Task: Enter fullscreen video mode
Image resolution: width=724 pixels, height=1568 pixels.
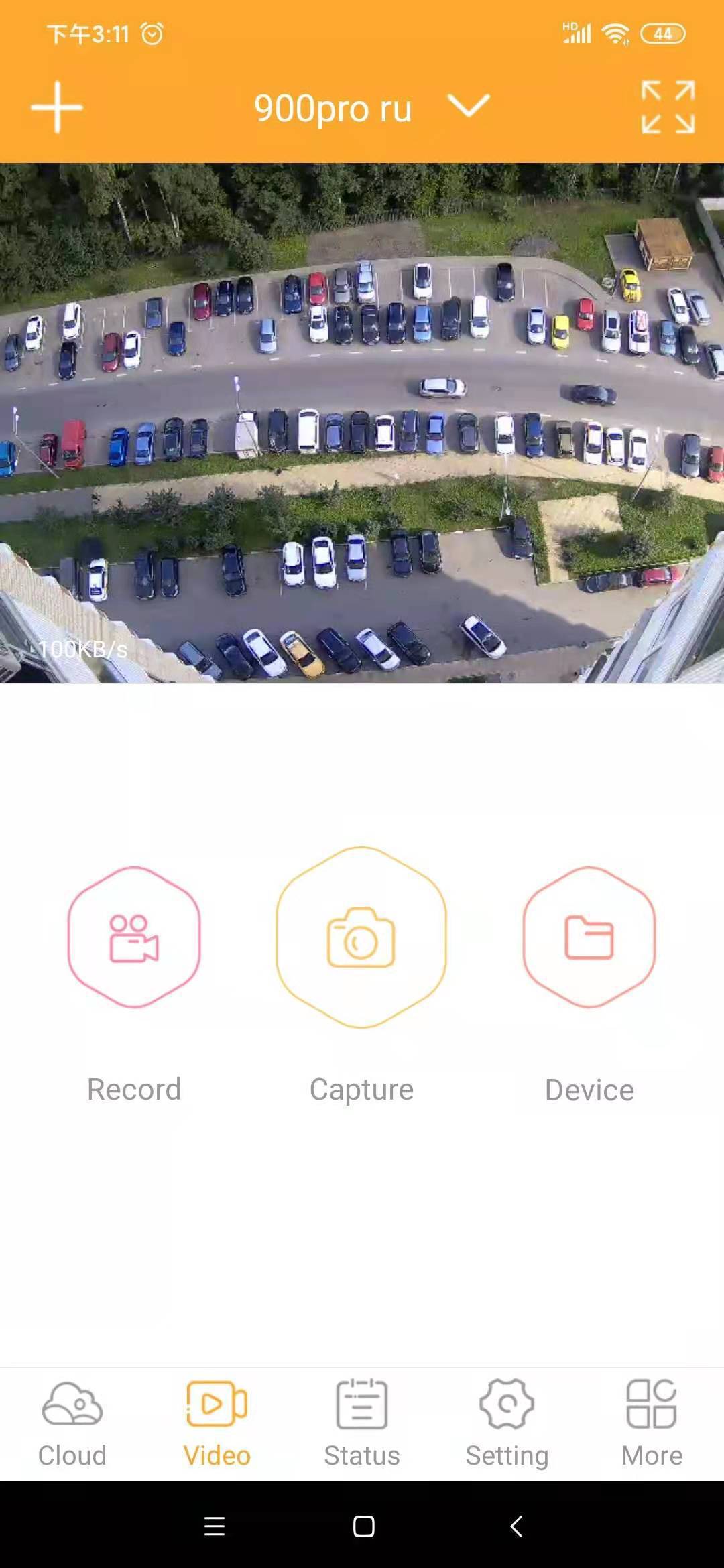Action: tap(668, 107)
